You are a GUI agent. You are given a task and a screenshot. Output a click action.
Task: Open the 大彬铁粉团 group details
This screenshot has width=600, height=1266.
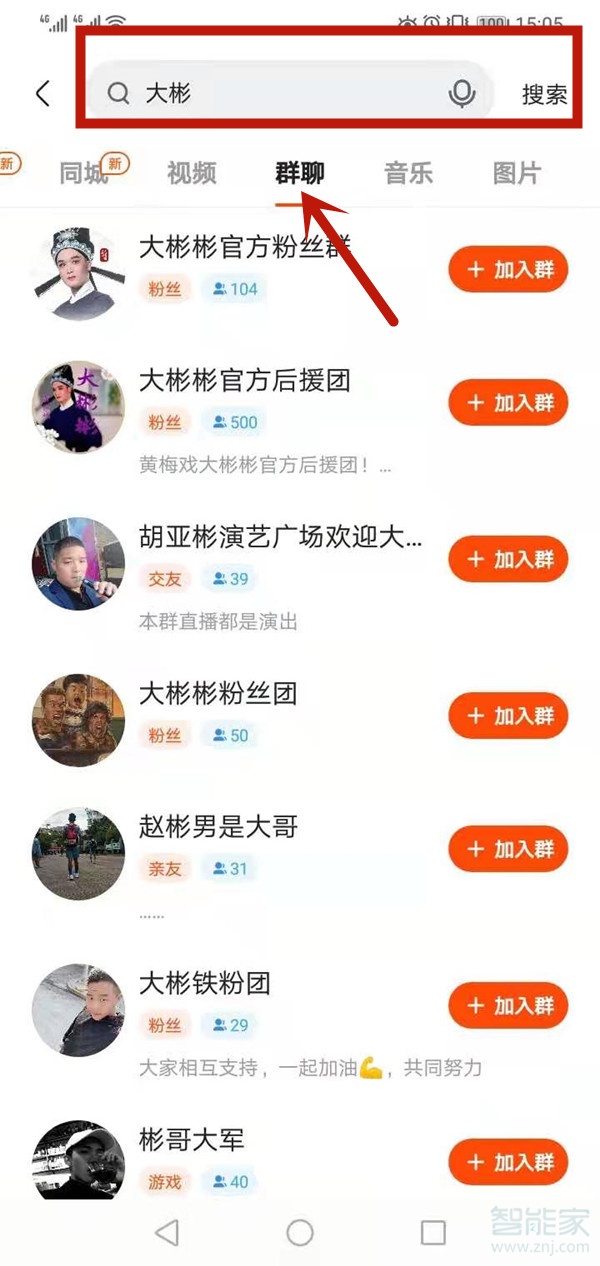click(x=205, y=984)
